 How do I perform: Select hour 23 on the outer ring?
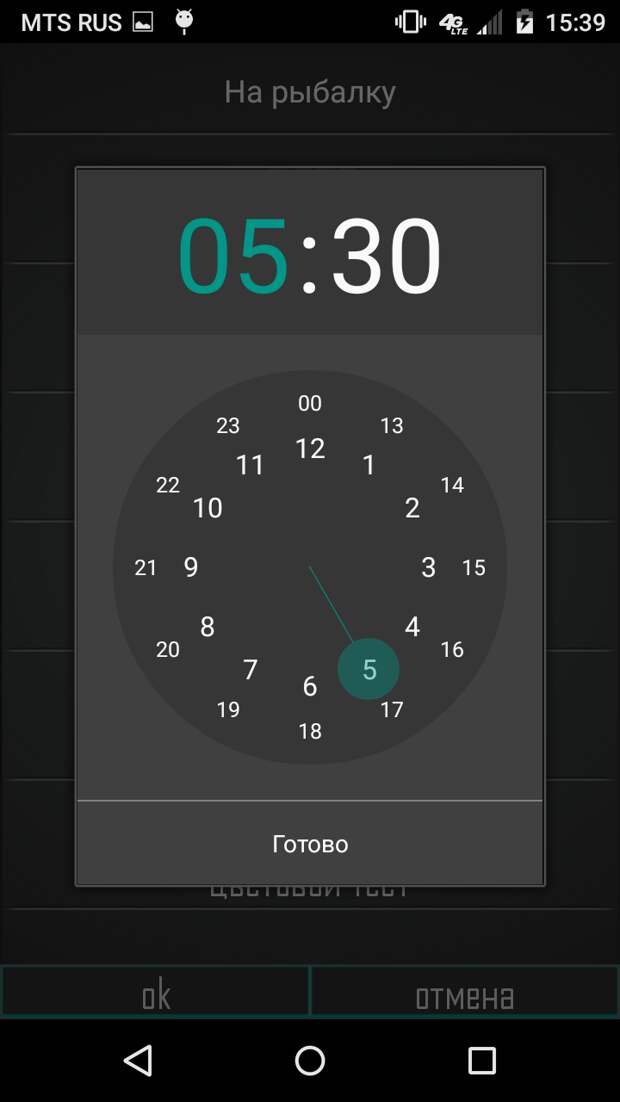(x=228, y=426)
